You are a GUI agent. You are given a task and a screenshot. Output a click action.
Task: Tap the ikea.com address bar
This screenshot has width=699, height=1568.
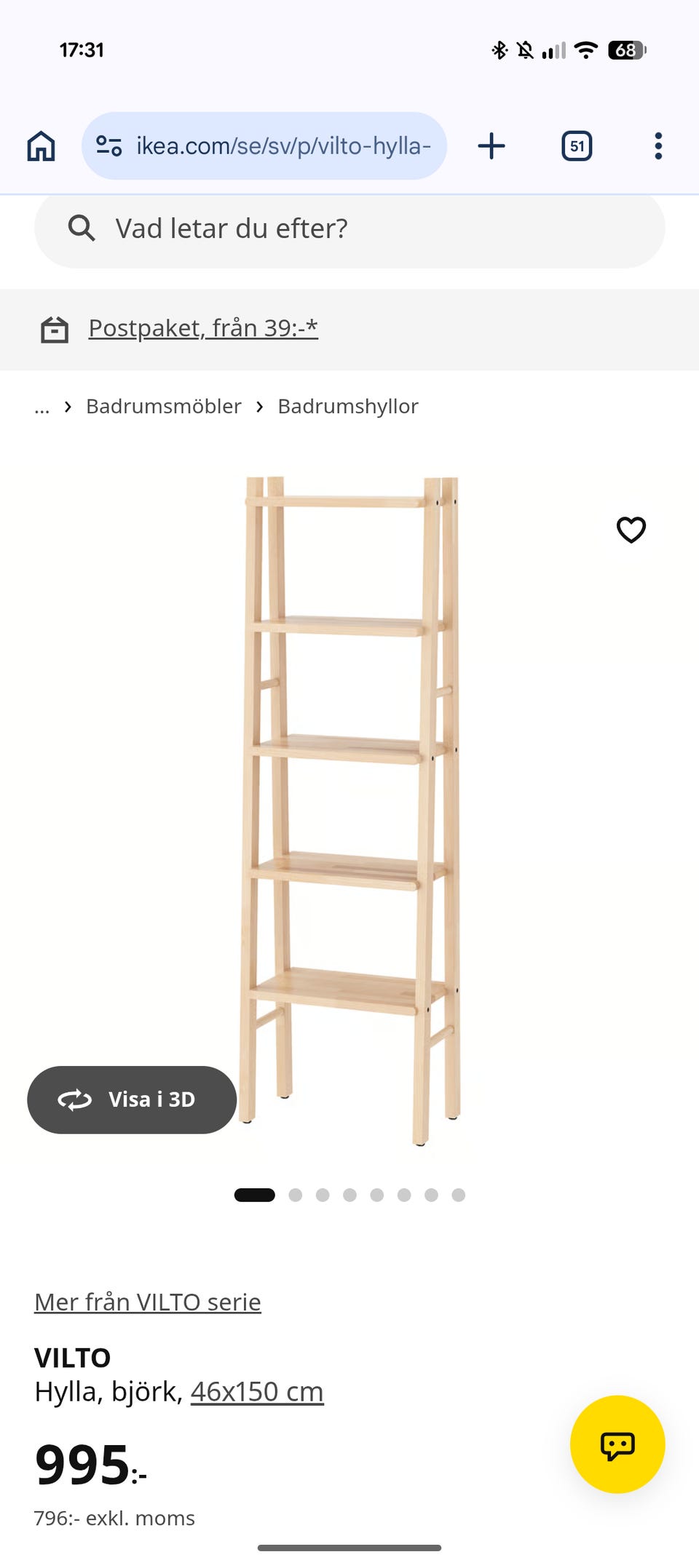pos(264,146)
